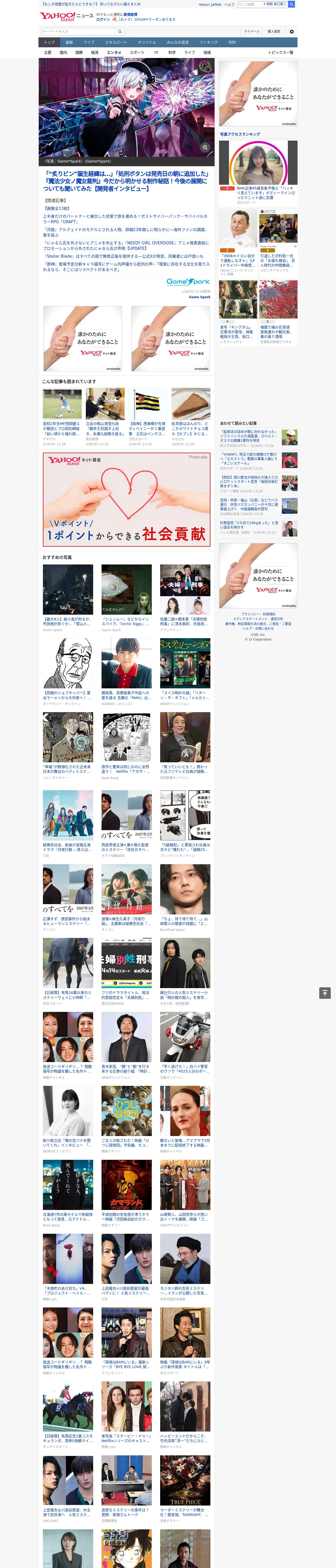Screen dimensions: 336x1568
Task: Open the settings gear icon
Action: click(292, 31)
